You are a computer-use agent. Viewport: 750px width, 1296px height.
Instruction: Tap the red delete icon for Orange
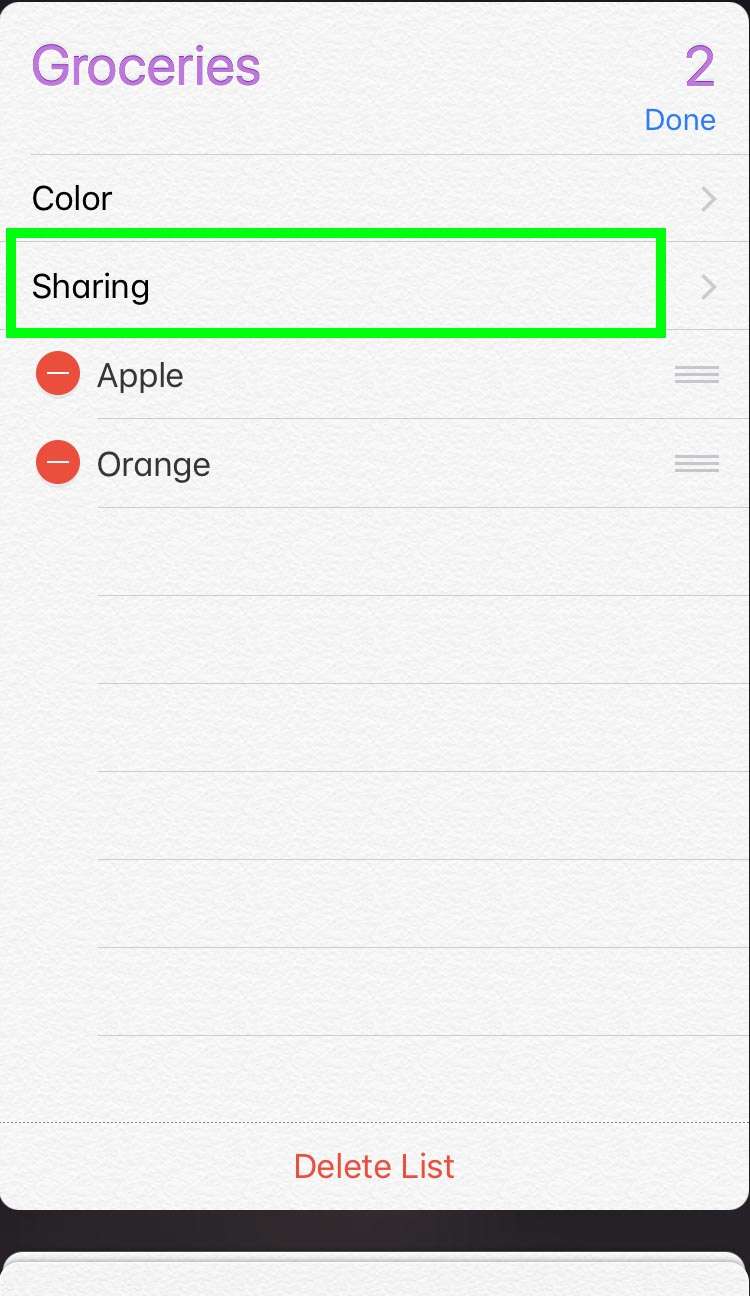click(x=58, y=464)
